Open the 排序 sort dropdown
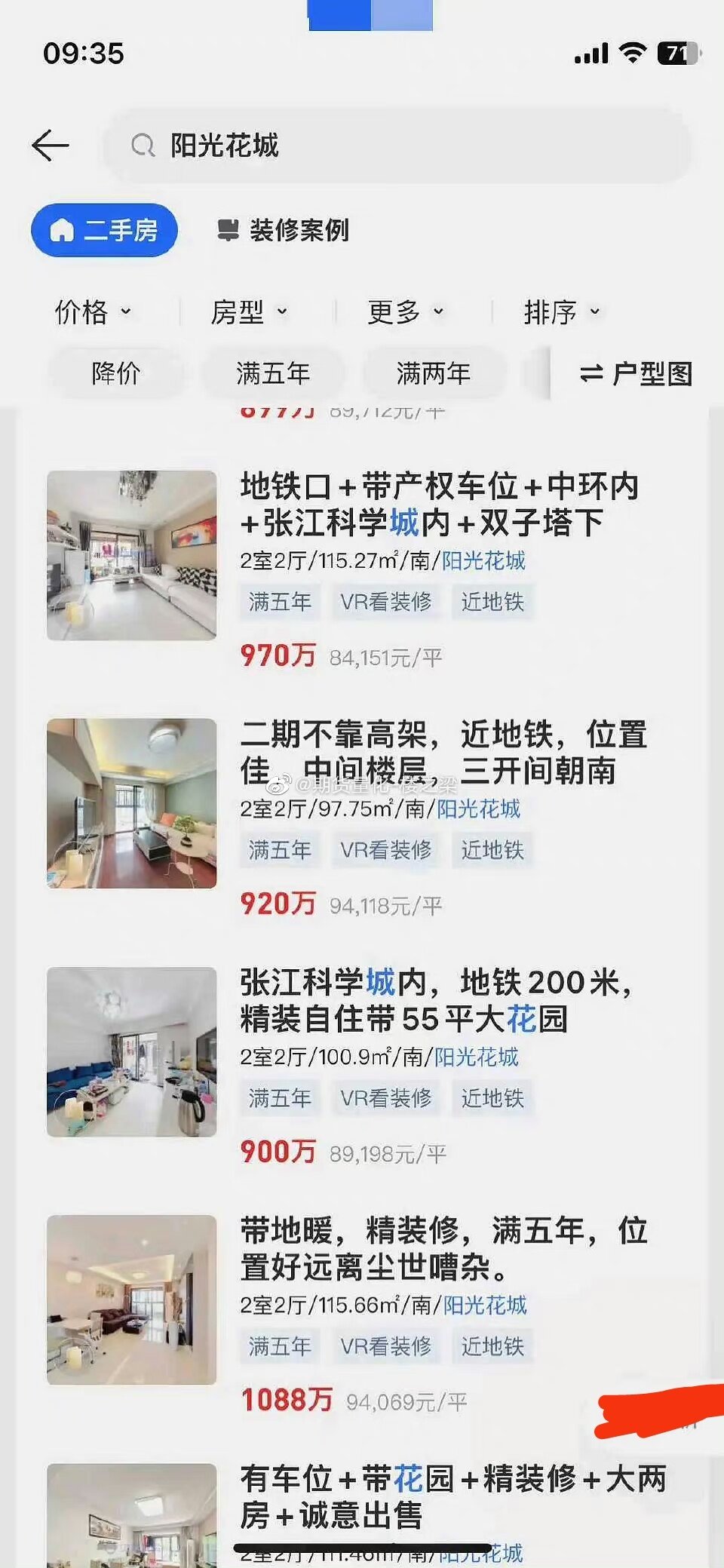This screenshot has width=724, height=1568. coord(562,311)
